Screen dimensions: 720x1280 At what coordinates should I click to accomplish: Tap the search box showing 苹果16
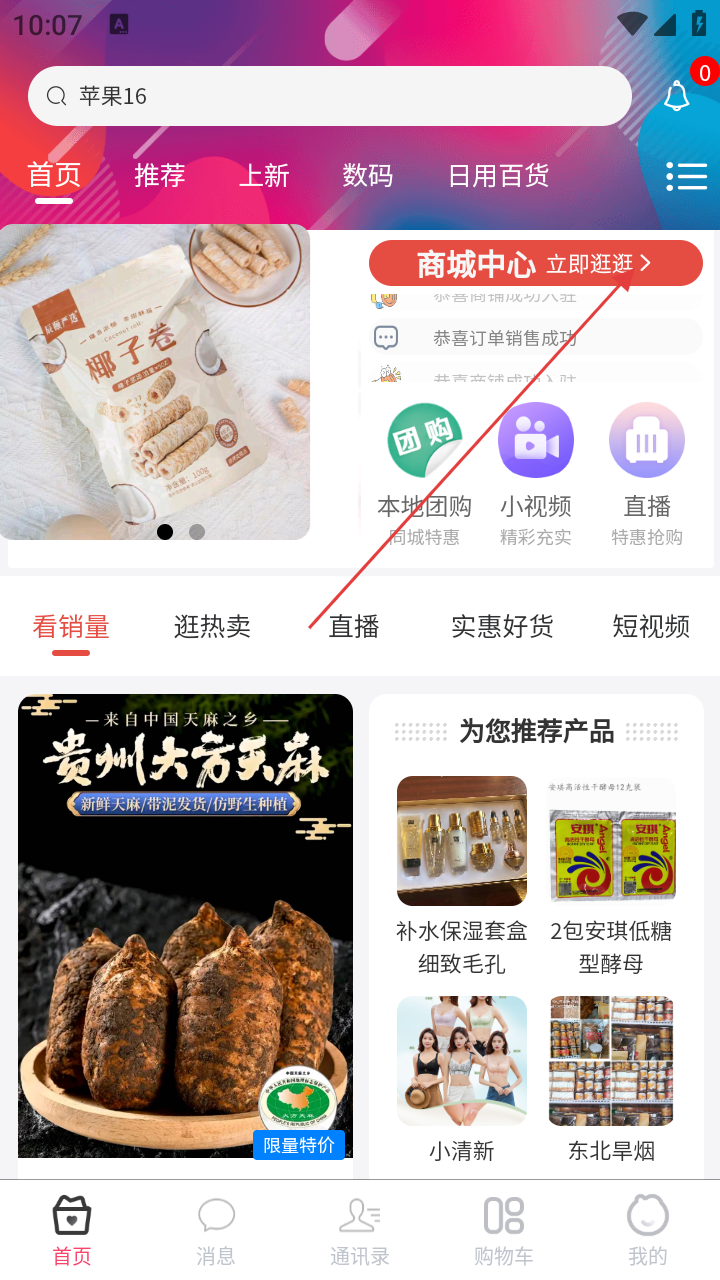click(x=330, y=96)
